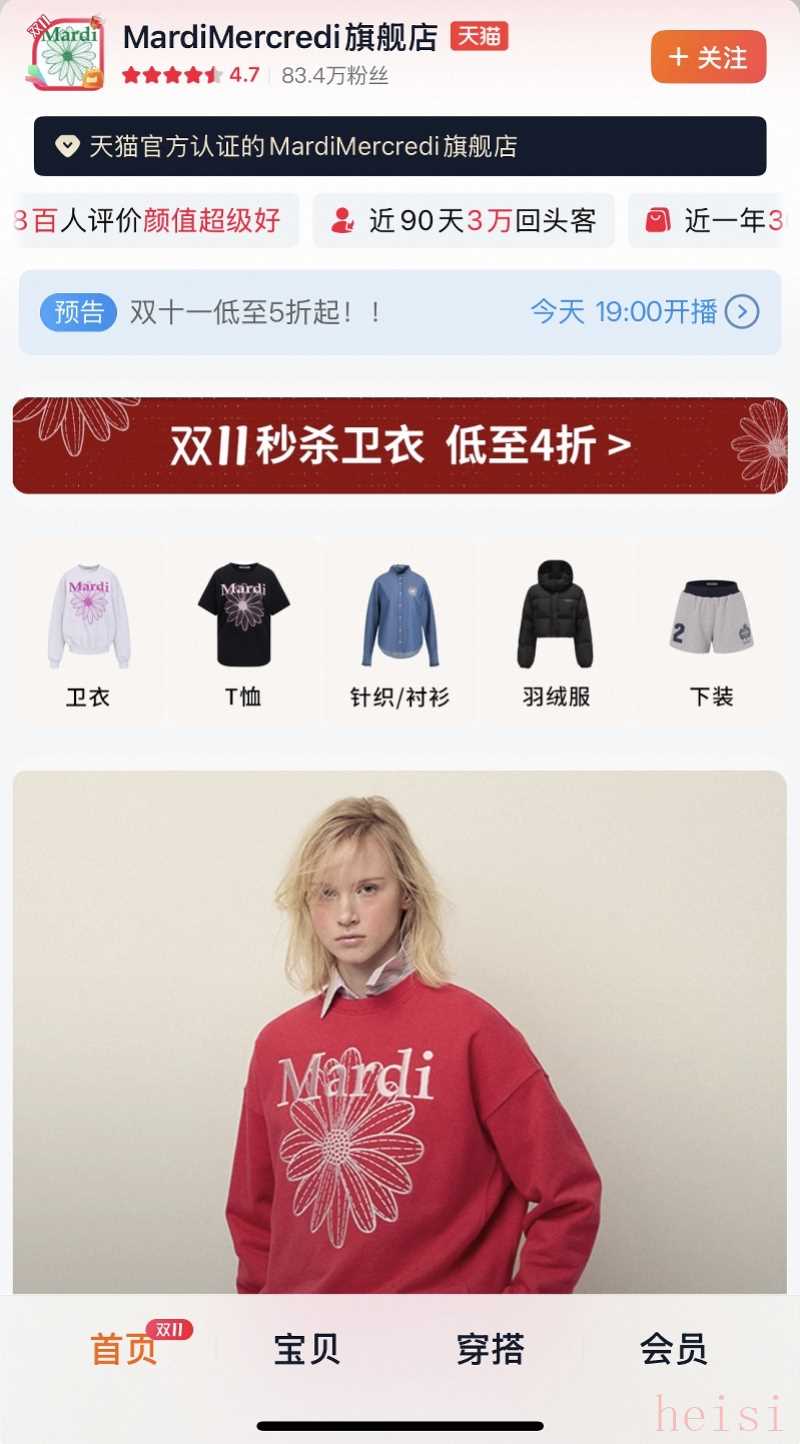800x1444 pixels.
Task: Open the MardiMercredi store avatar
Action: [x=67, y=55]
